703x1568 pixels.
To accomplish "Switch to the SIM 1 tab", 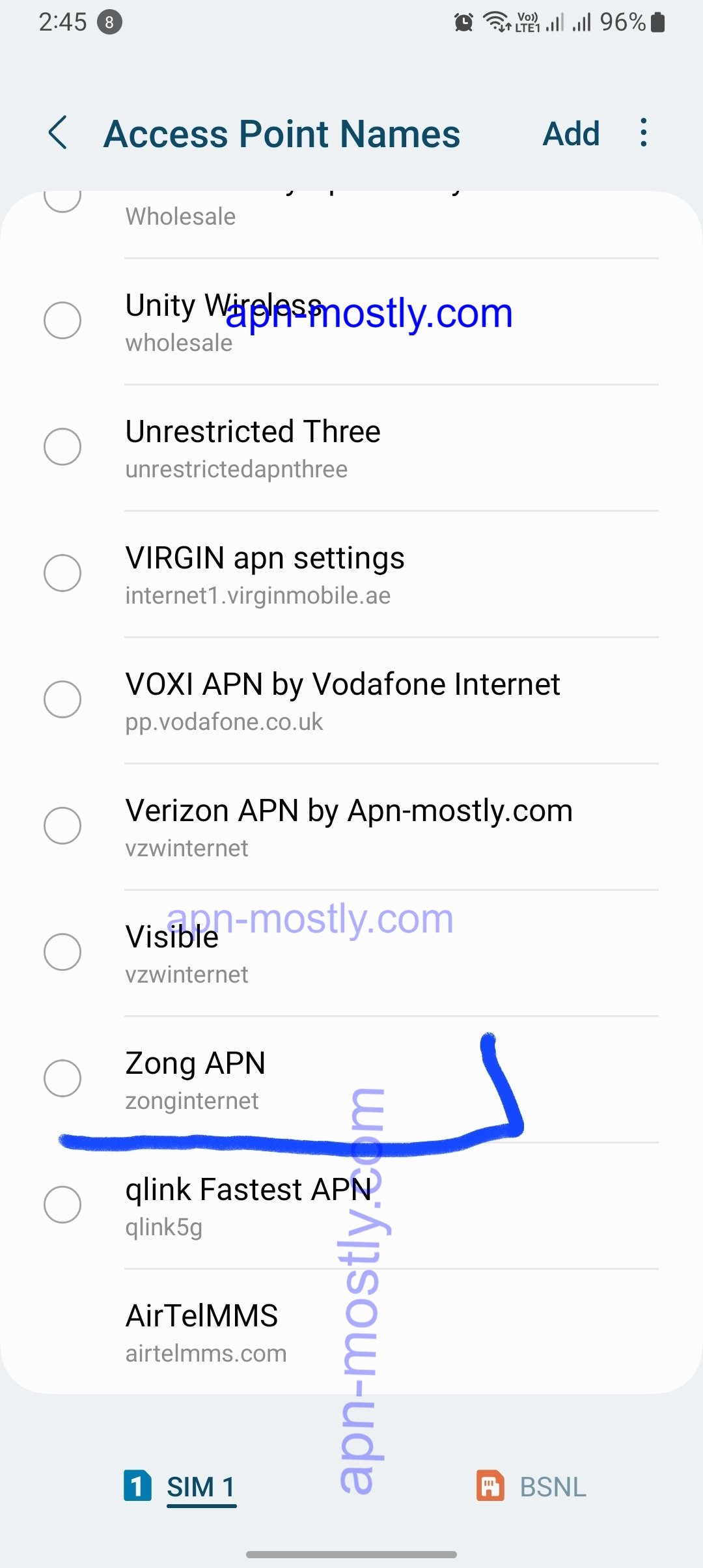I will (181, 1487).
